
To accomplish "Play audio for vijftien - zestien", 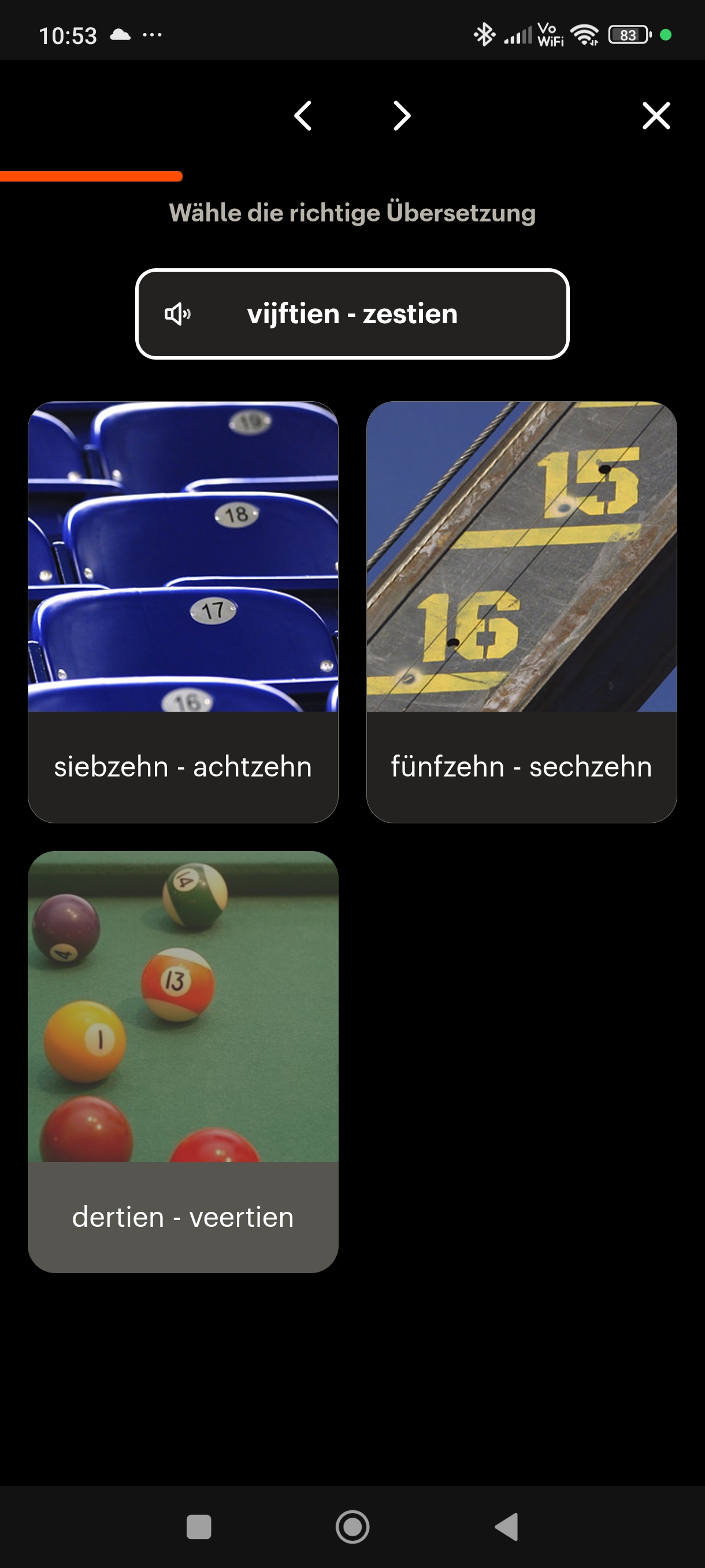I will tap(177, 314).
